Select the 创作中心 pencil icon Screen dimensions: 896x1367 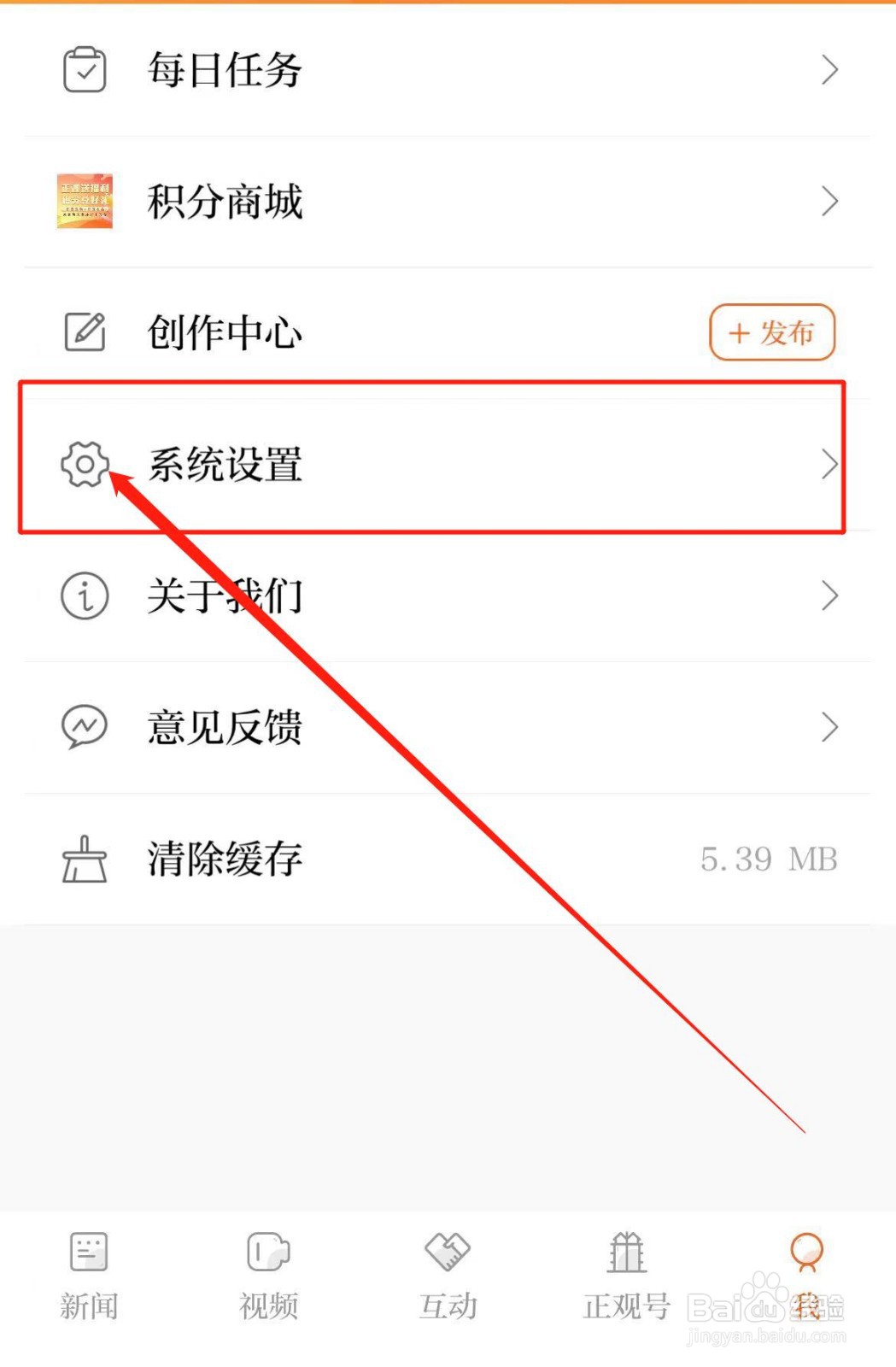[x=83, y=333]
